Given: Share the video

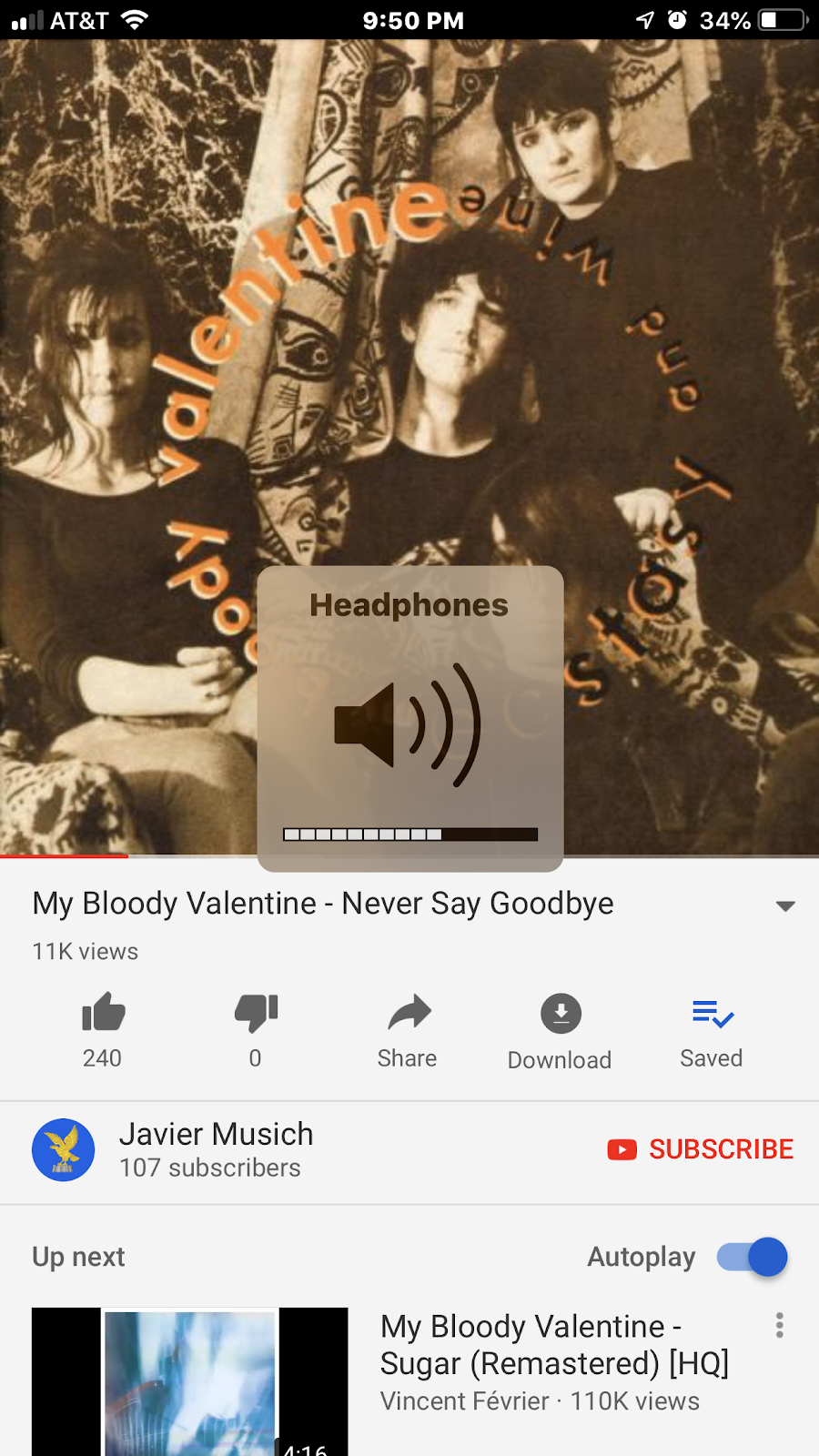Looking at the screenshot, I should click(408, 1013).
